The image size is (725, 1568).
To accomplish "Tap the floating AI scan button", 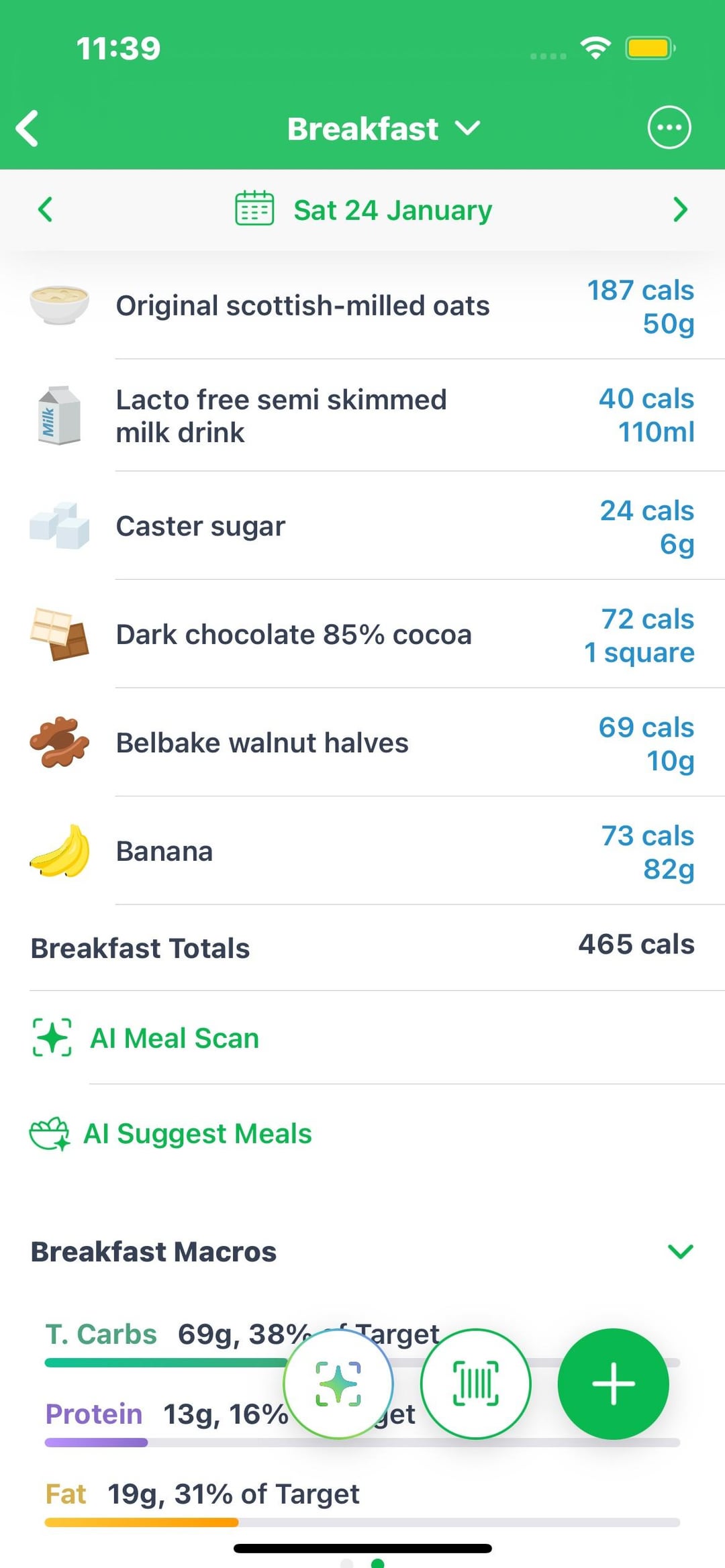I will point(338,1383).
